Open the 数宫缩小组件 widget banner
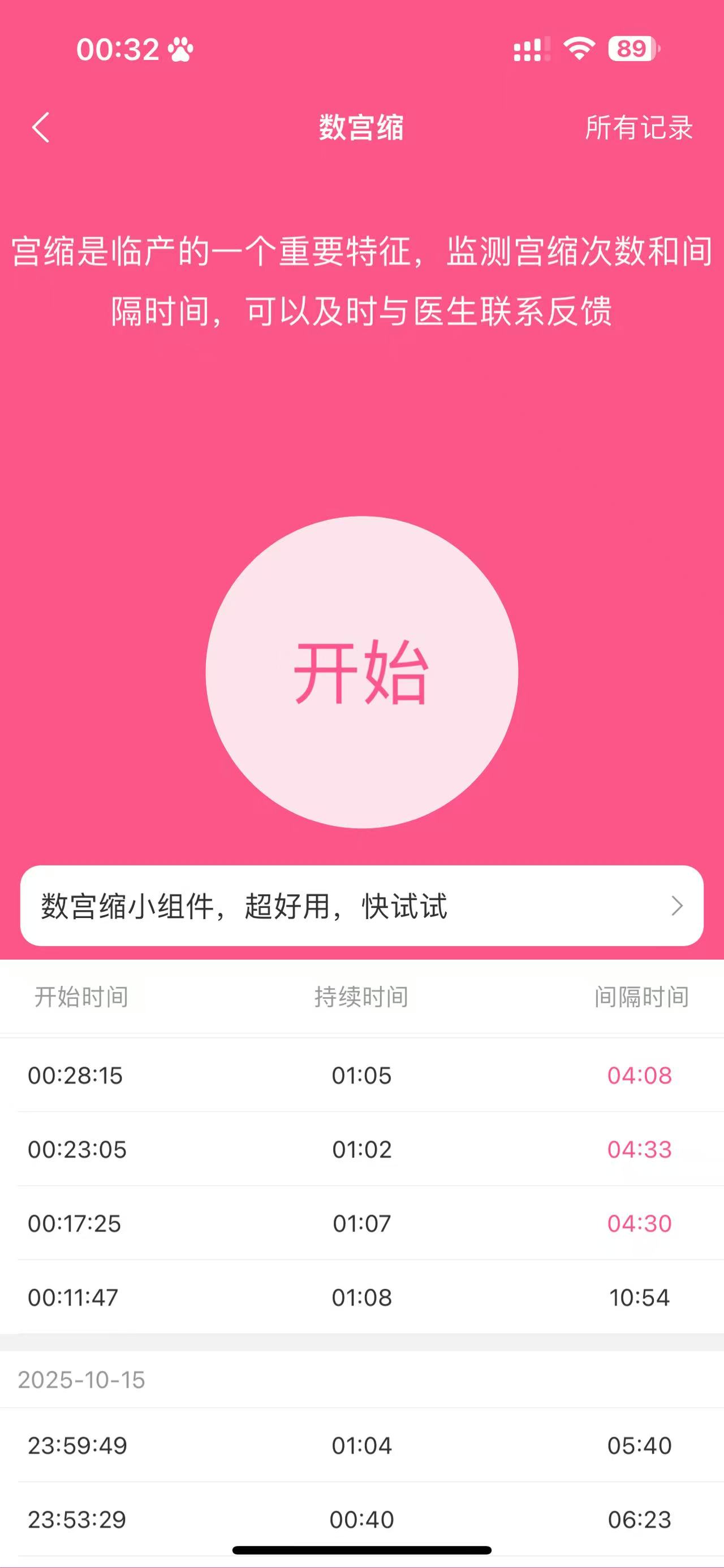The width and height of the screenshot is (724, 1568). (x=361, y=905)
